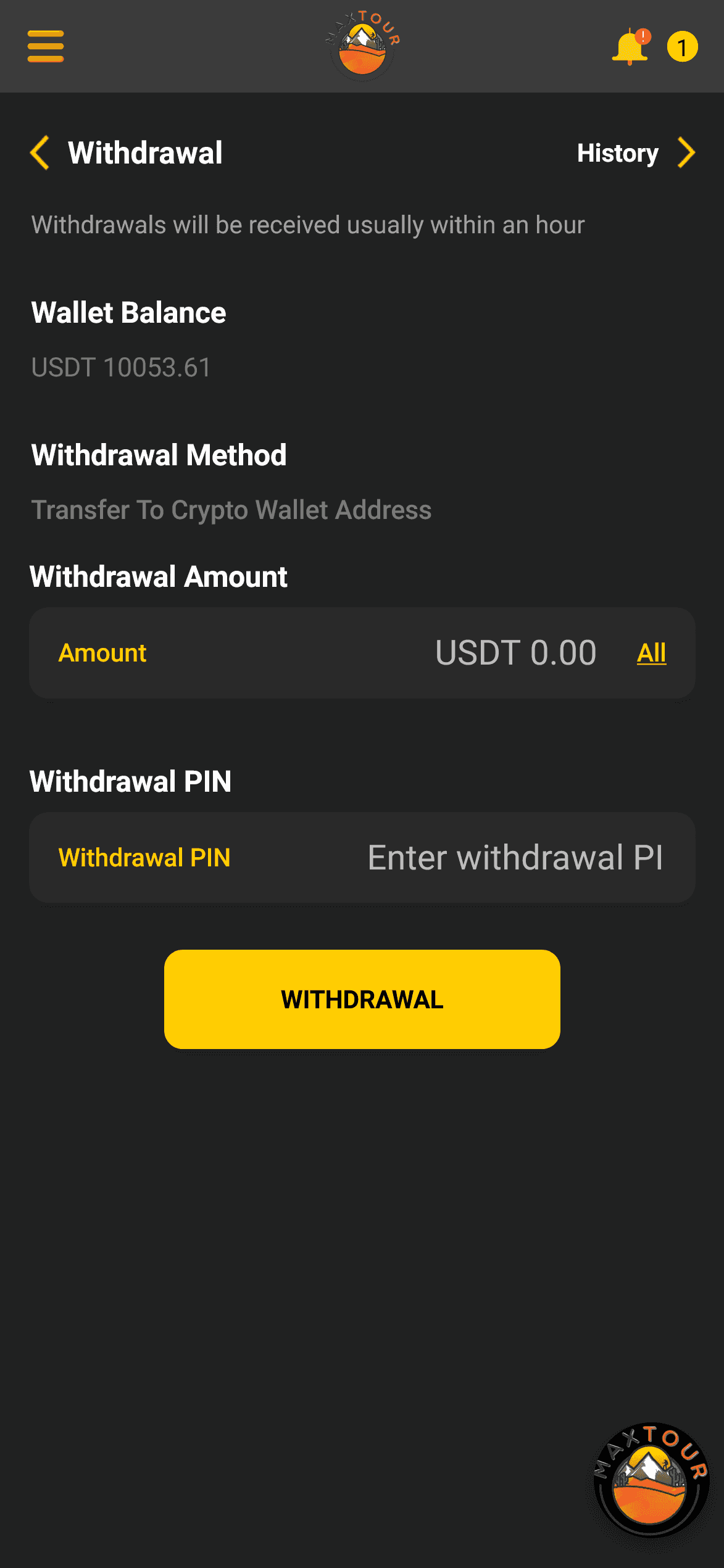724x1568 pixels.
Task: Open withdrawal History
Action: 636,153
